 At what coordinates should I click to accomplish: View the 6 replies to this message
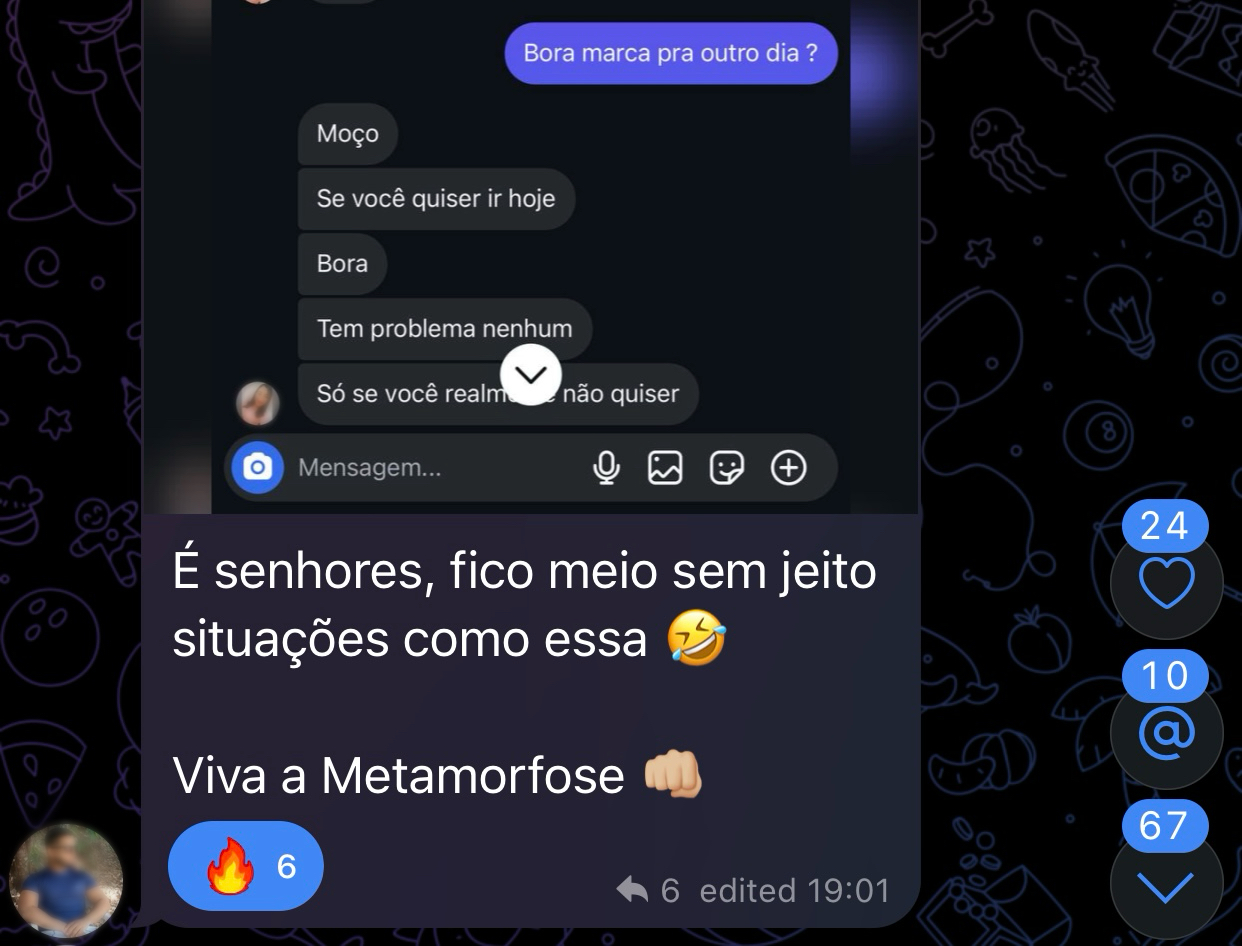(648, 890)
